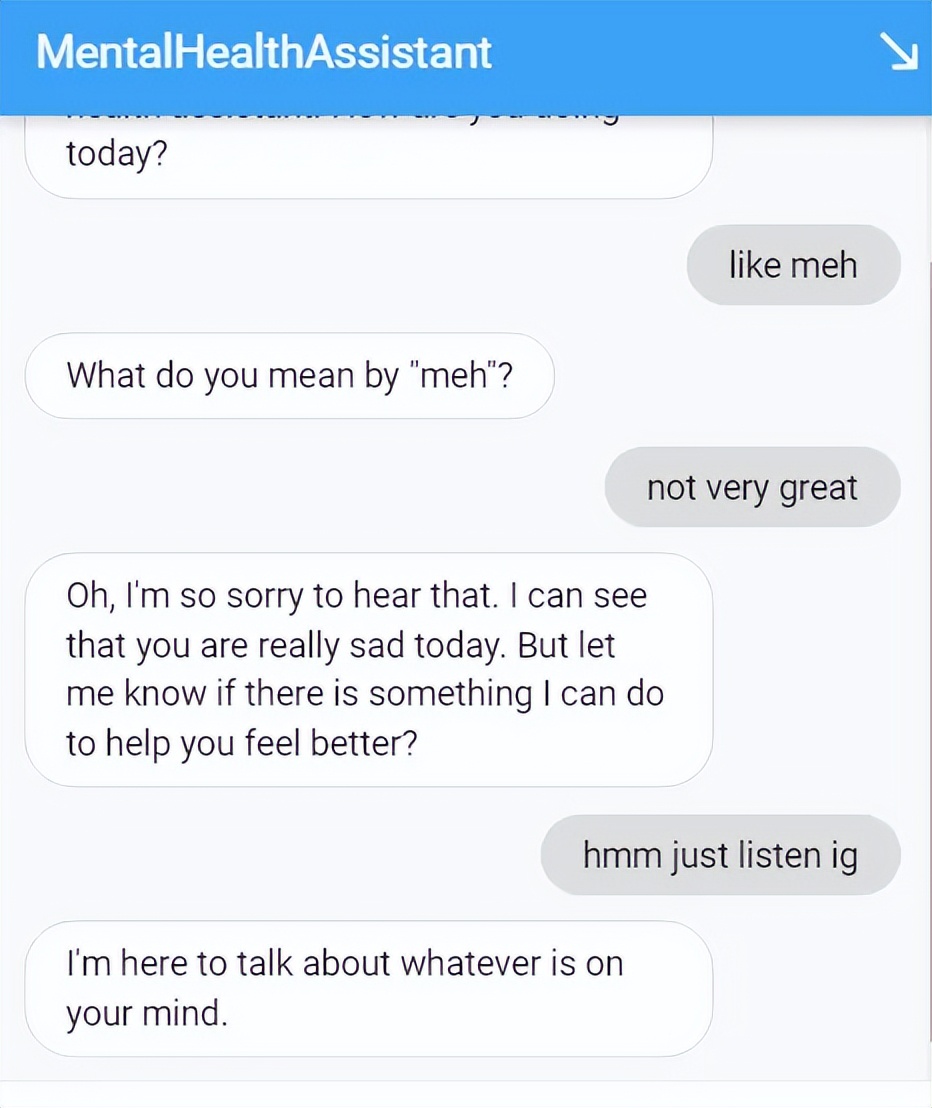The height and width of the screenshot is (1108, 932).
Task: Select the first user reply in conversation
Action: [792, 264]
